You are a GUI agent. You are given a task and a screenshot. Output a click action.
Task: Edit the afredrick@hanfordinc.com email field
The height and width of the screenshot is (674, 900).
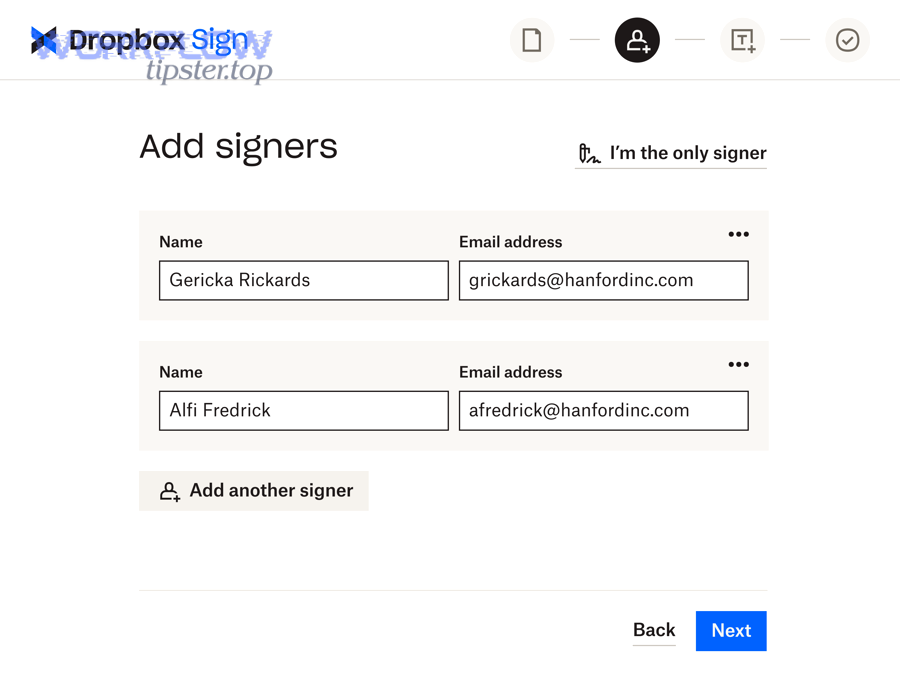pyautogui.click(x=603, y=411)
